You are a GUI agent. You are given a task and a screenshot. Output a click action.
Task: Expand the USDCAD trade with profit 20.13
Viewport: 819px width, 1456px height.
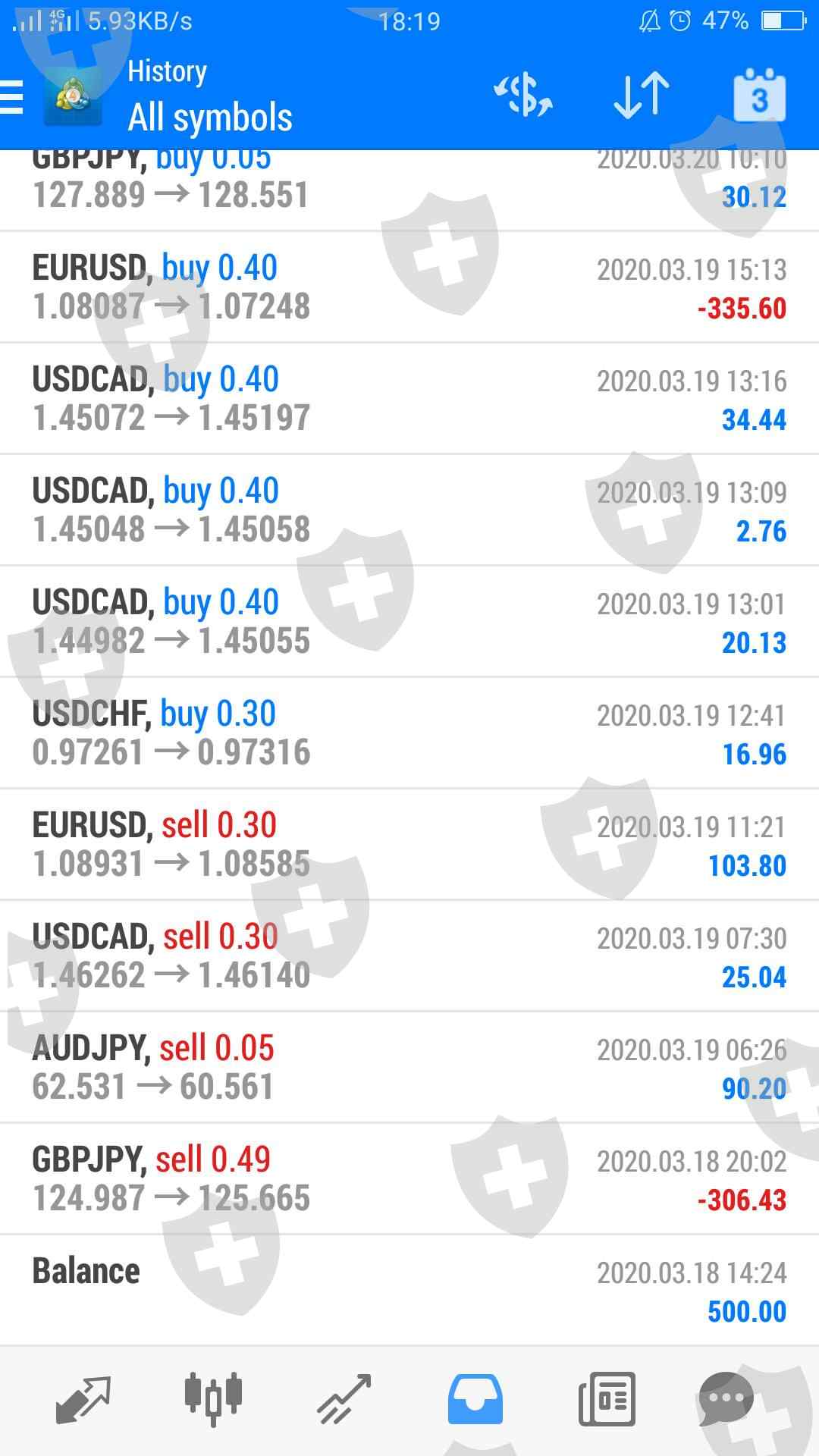pyautogui.click(x=409, y=622)
